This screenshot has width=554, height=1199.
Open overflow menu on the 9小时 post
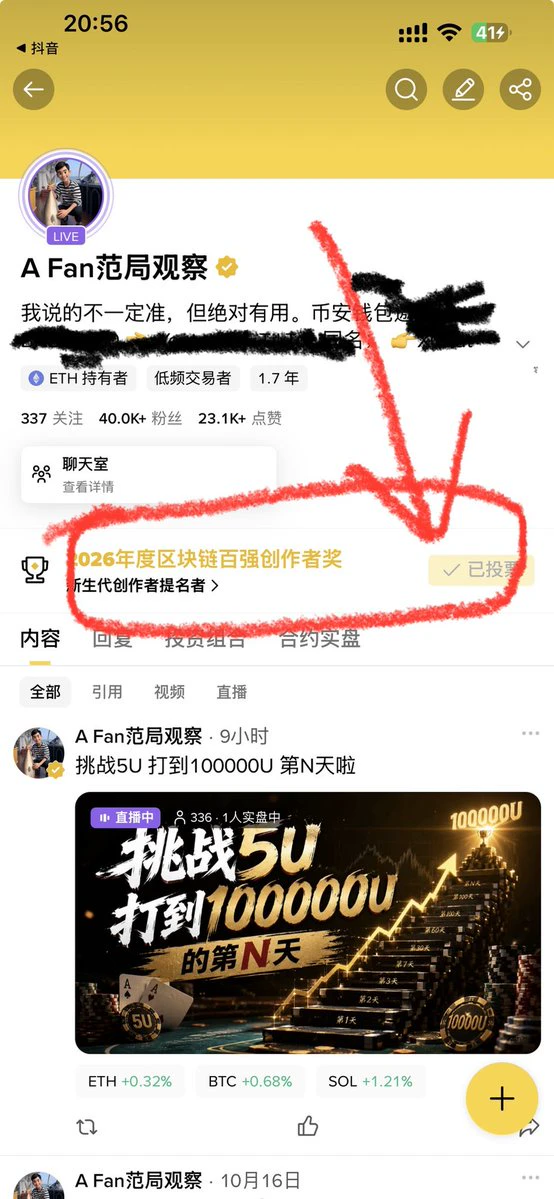tap(530, 734)
